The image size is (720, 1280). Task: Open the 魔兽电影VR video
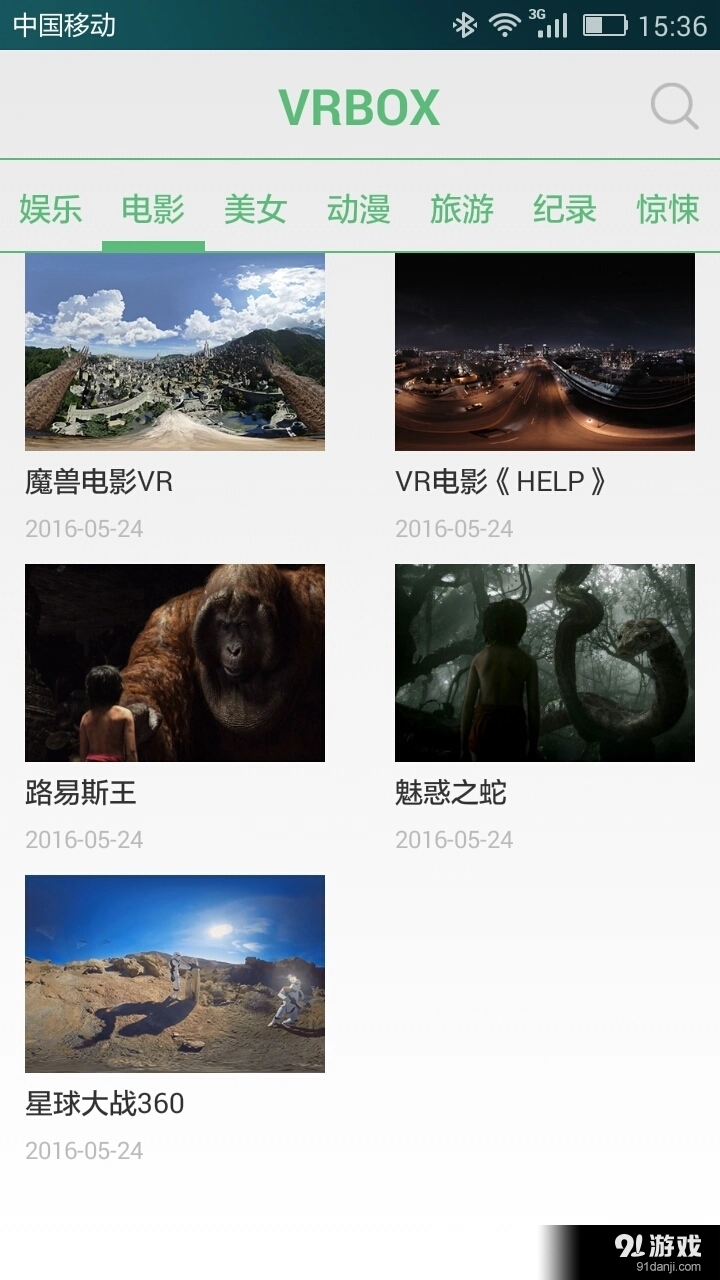(x=175, y=352)
